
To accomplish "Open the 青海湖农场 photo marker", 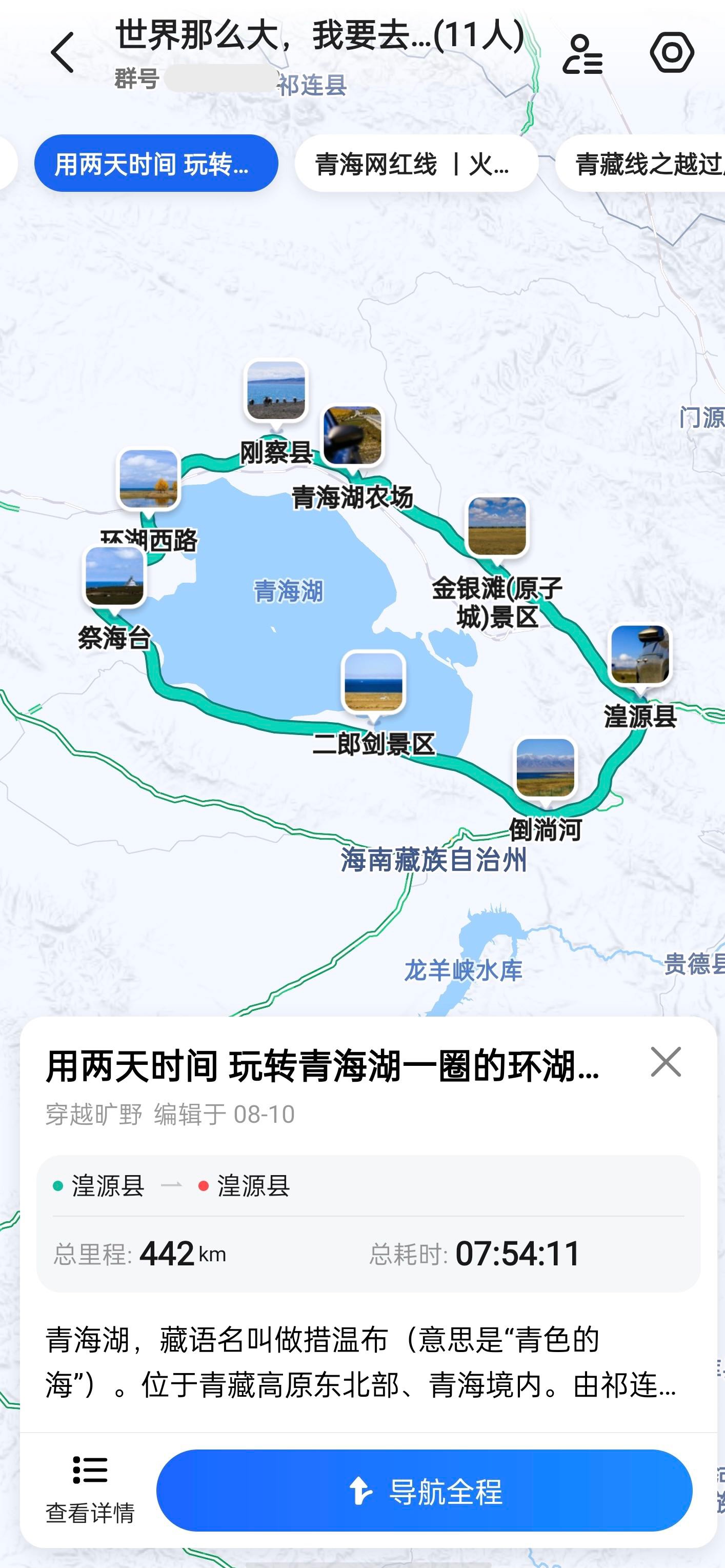I will [x=353, y=436].
